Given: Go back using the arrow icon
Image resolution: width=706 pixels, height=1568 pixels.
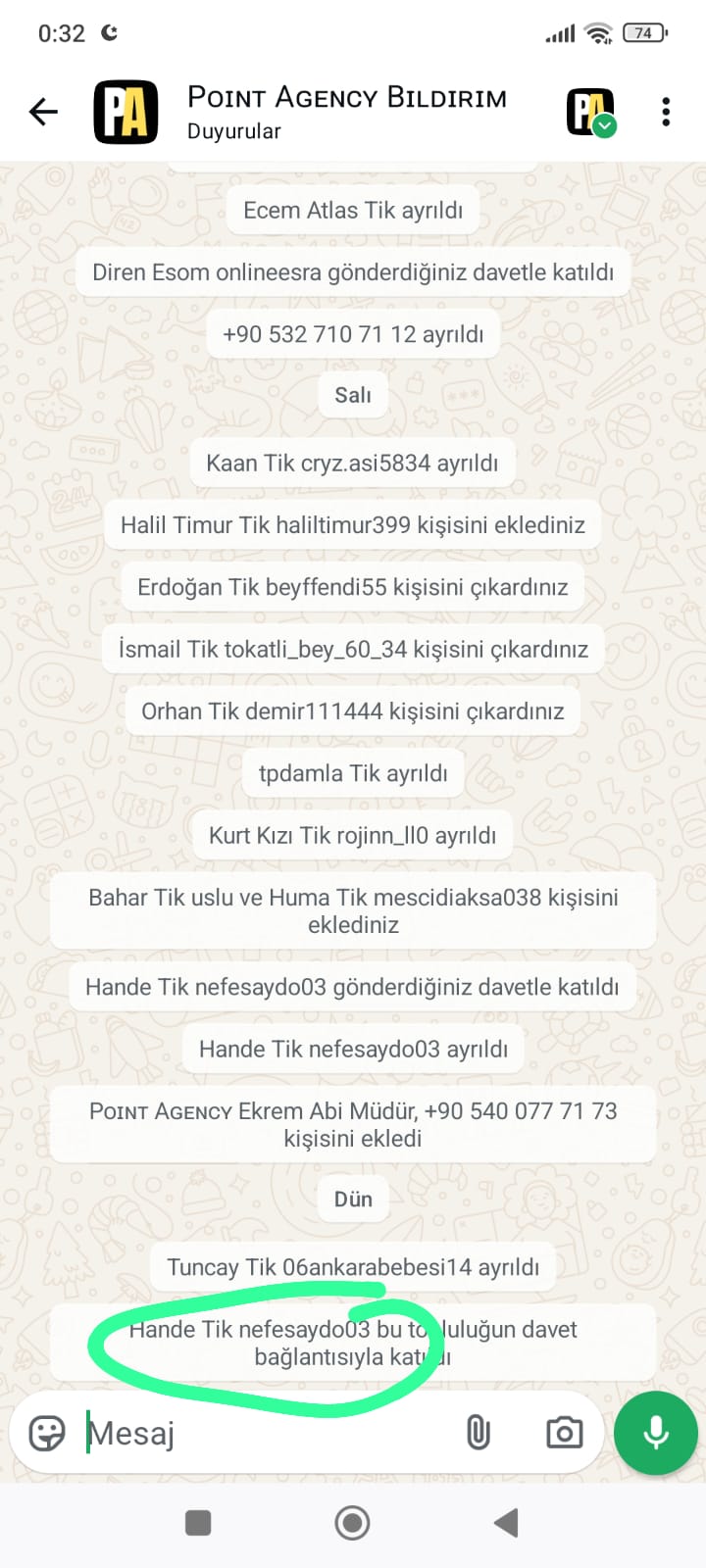Looking at the screenshot, I should [x=43, y=112].
